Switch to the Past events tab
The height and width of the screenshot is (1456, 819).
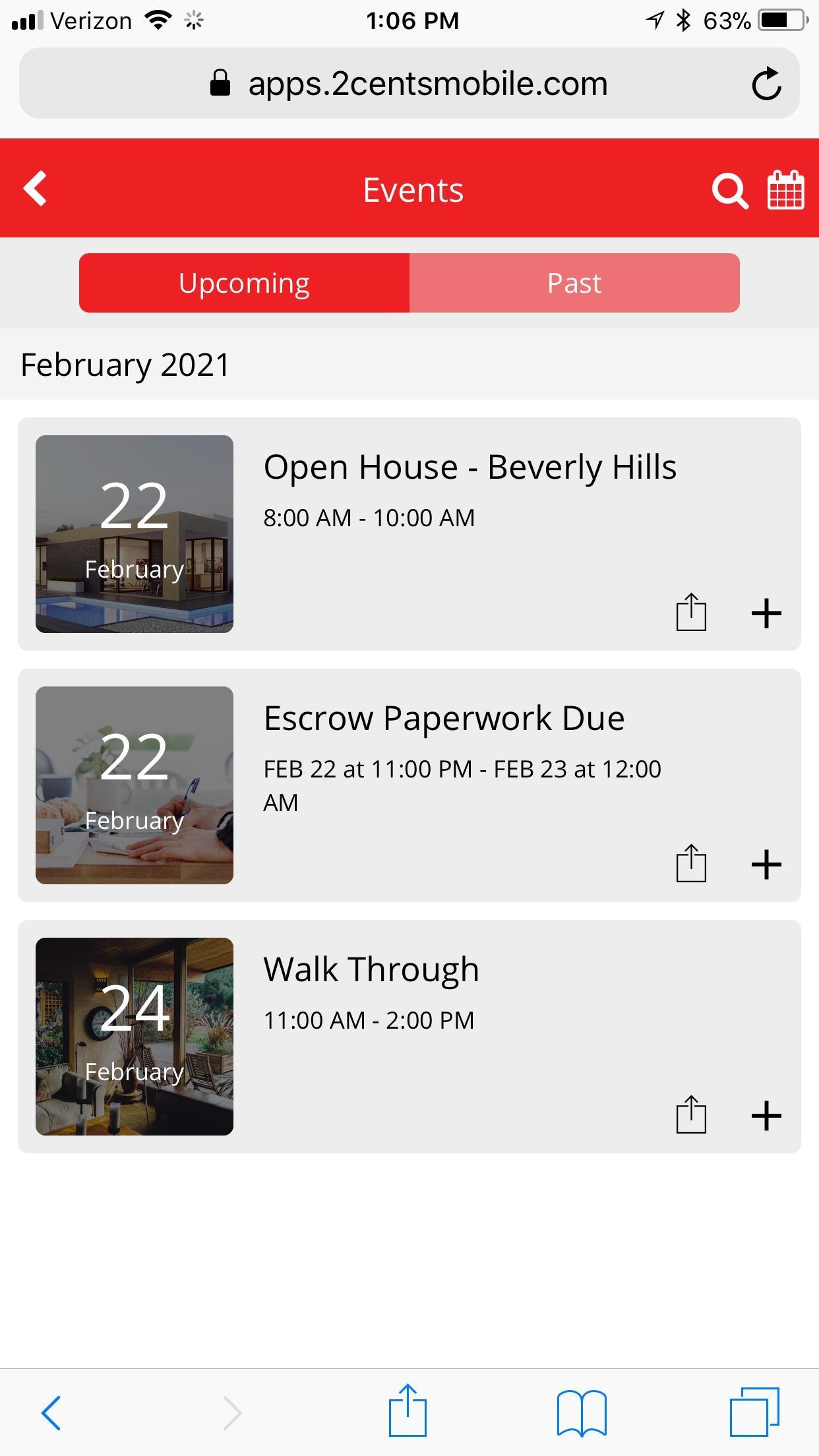(574, 283)
